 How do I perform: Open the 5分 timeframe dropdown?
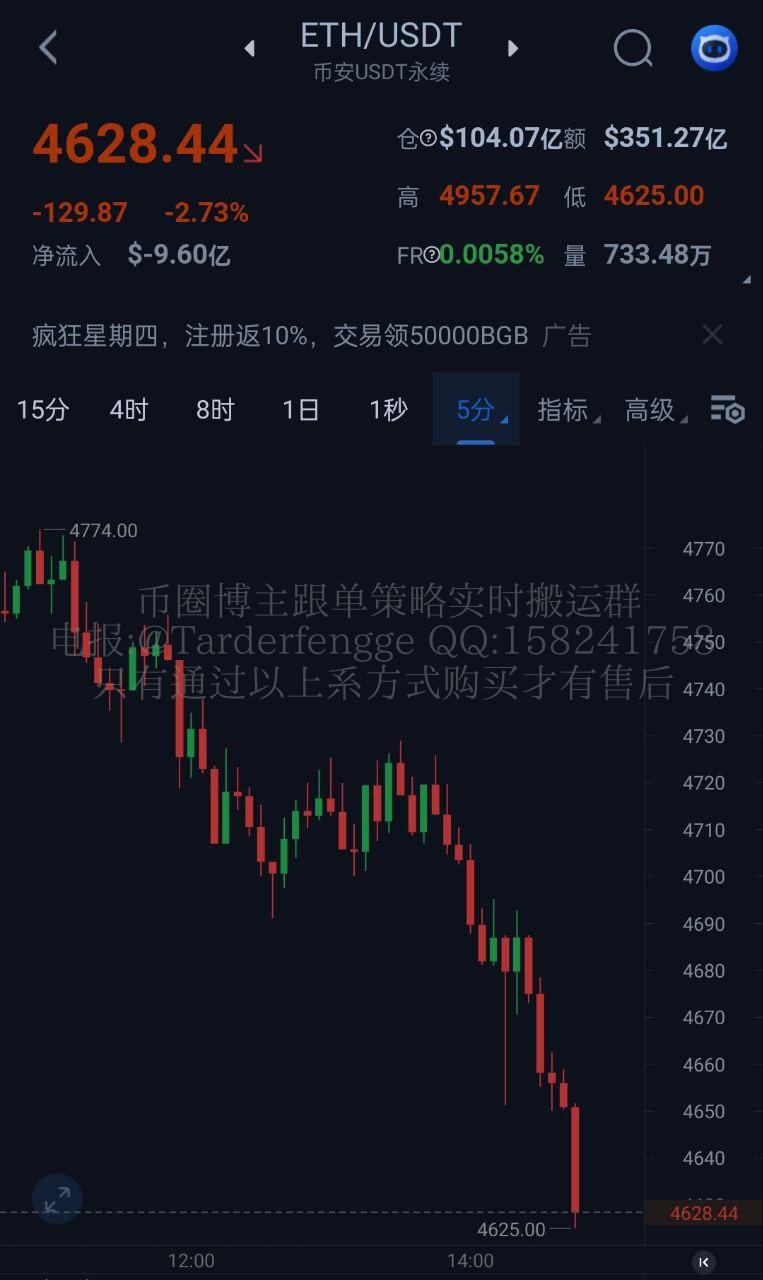pyautogui.click(x=476, y=409)
